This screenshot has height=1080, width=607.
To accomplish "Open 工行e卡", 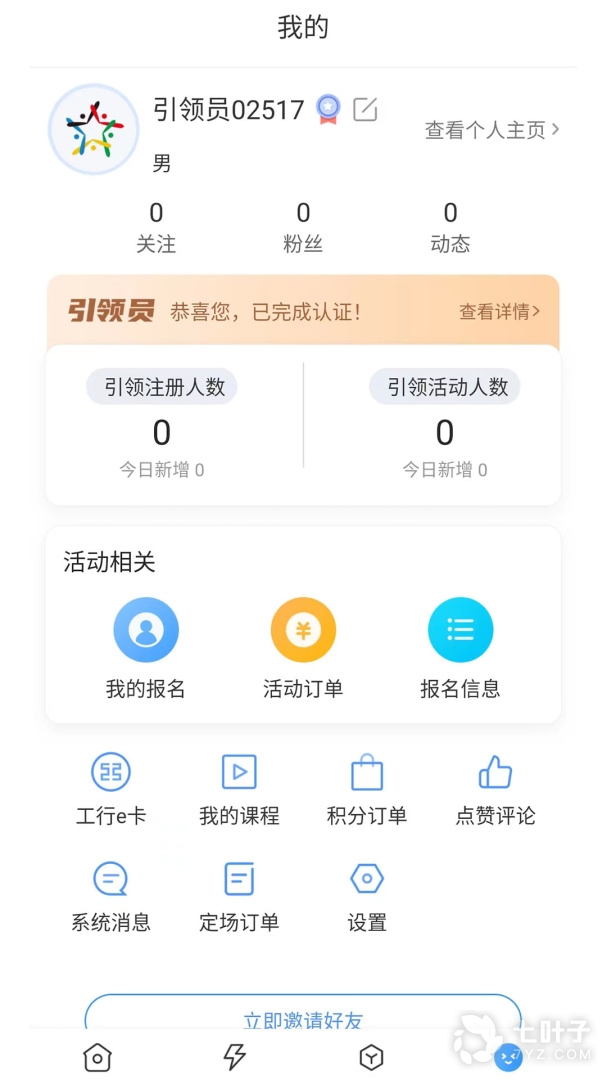I will click(x=111, y=789).
